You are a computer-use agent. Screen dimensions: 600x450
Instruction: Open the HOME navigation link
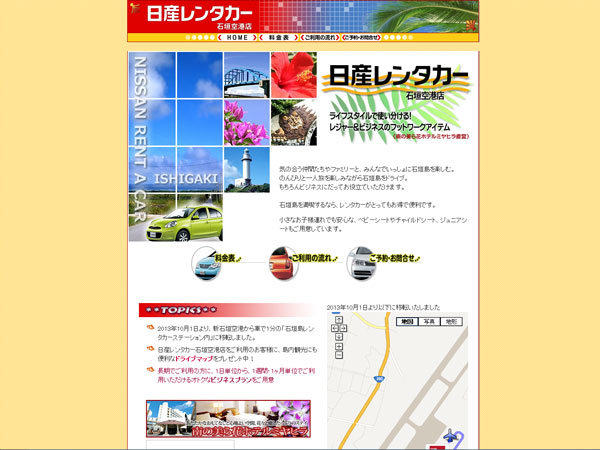[236, 37]
